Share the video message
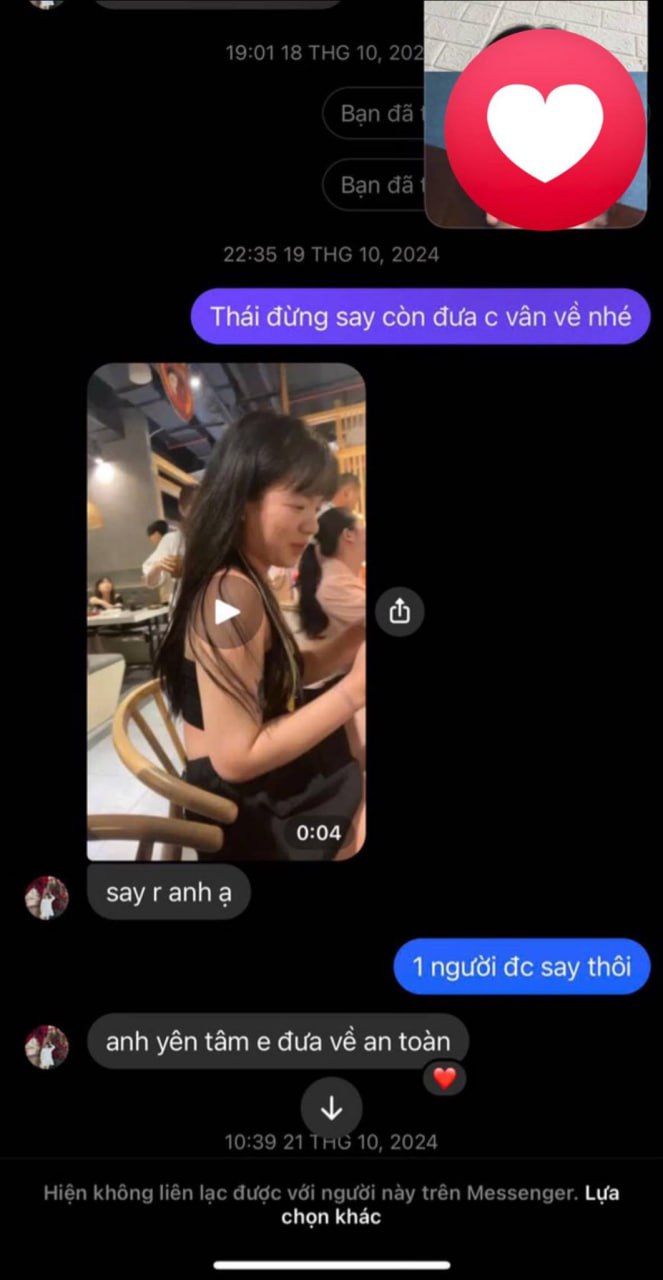Viewport: 663px width, 1280px height. pyautogui.click(x=400, y=611)
